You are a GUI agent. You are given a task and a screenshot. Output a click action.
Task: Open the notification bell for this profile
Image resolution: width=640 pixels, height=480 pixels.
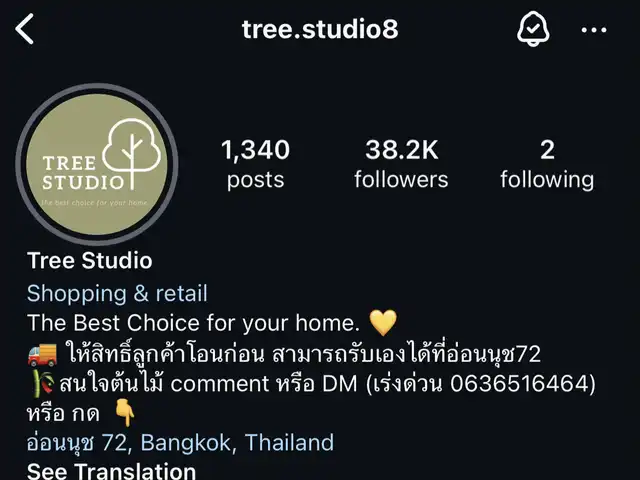pyautogui.click(x=533, y=29)
